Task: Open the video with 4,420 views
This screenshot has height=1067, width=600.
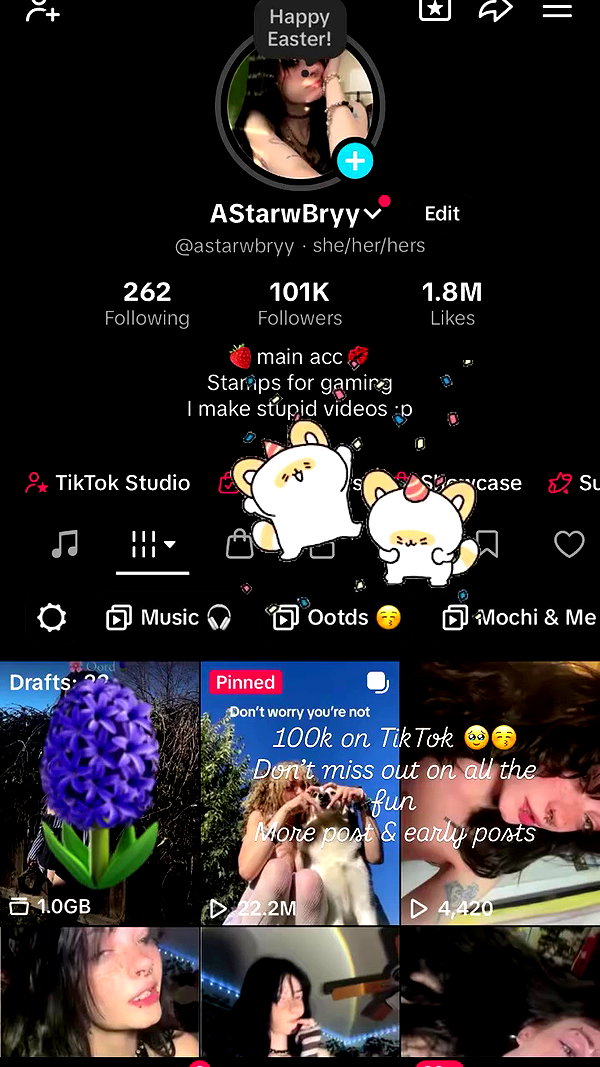Action: 501,793
